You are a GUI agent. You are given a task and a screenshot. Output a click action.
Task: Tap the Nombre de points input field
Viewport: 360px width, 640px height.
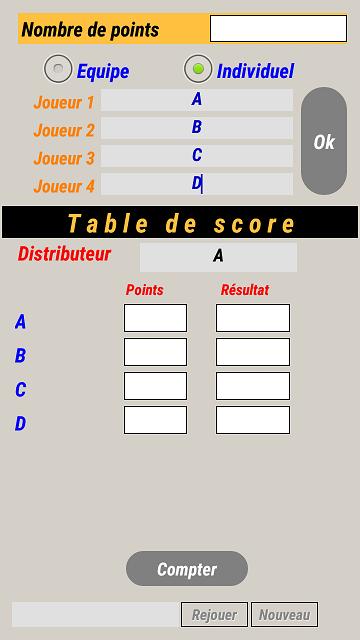click(x=278, y=29)
